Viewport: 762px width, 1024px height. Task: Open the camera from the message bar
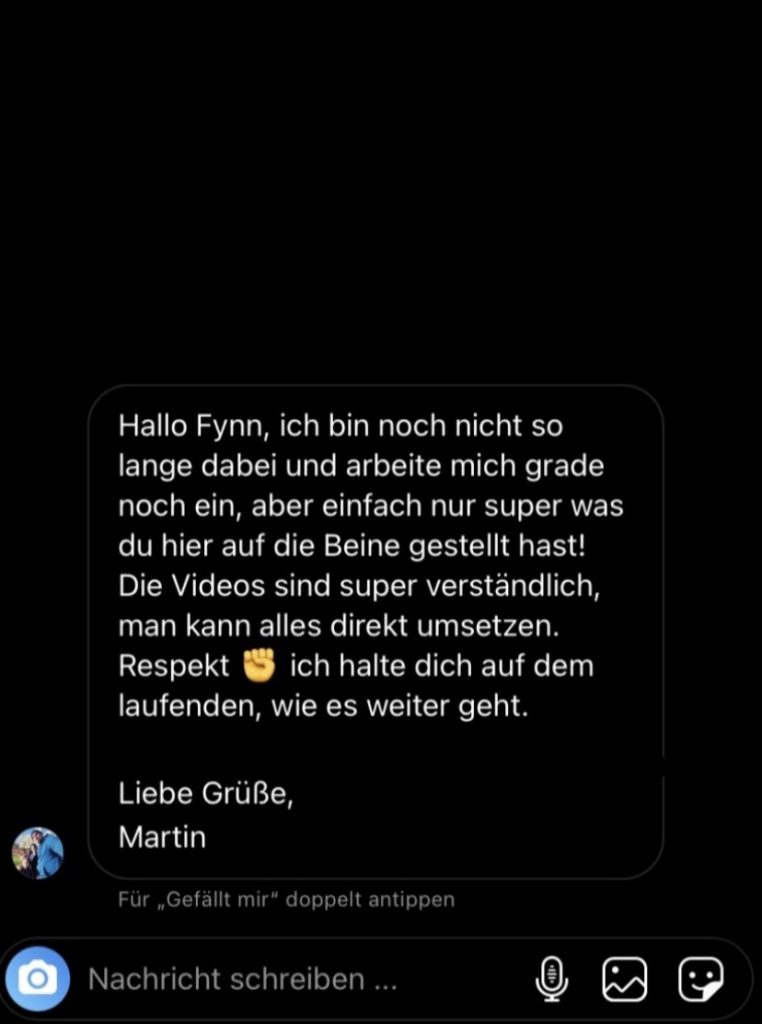(x=38, y=978)
